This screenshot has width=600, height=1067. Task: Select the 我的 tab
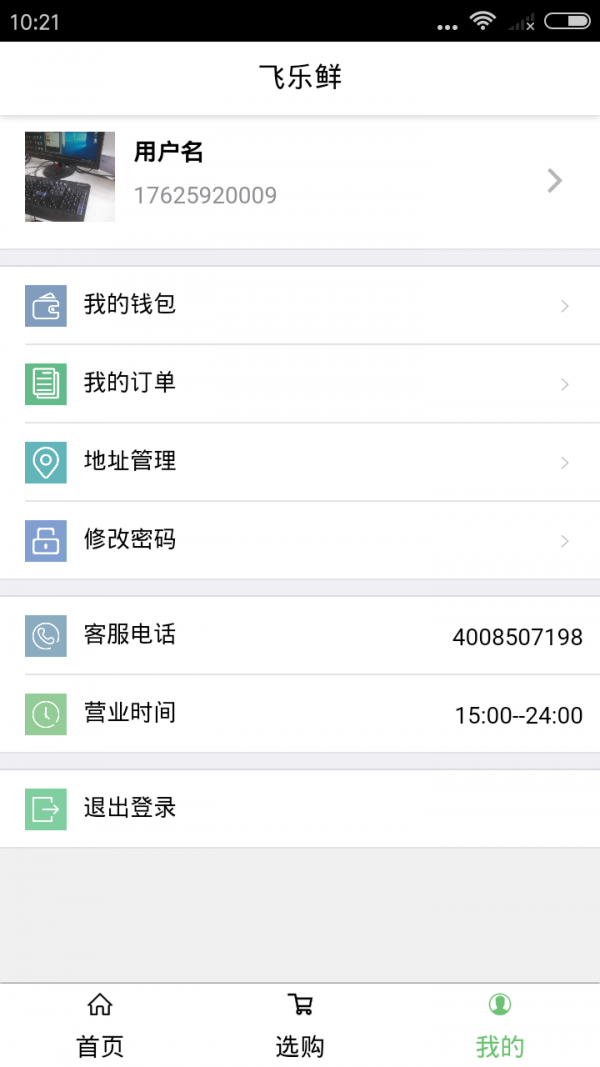click(x=500, y=1026)
